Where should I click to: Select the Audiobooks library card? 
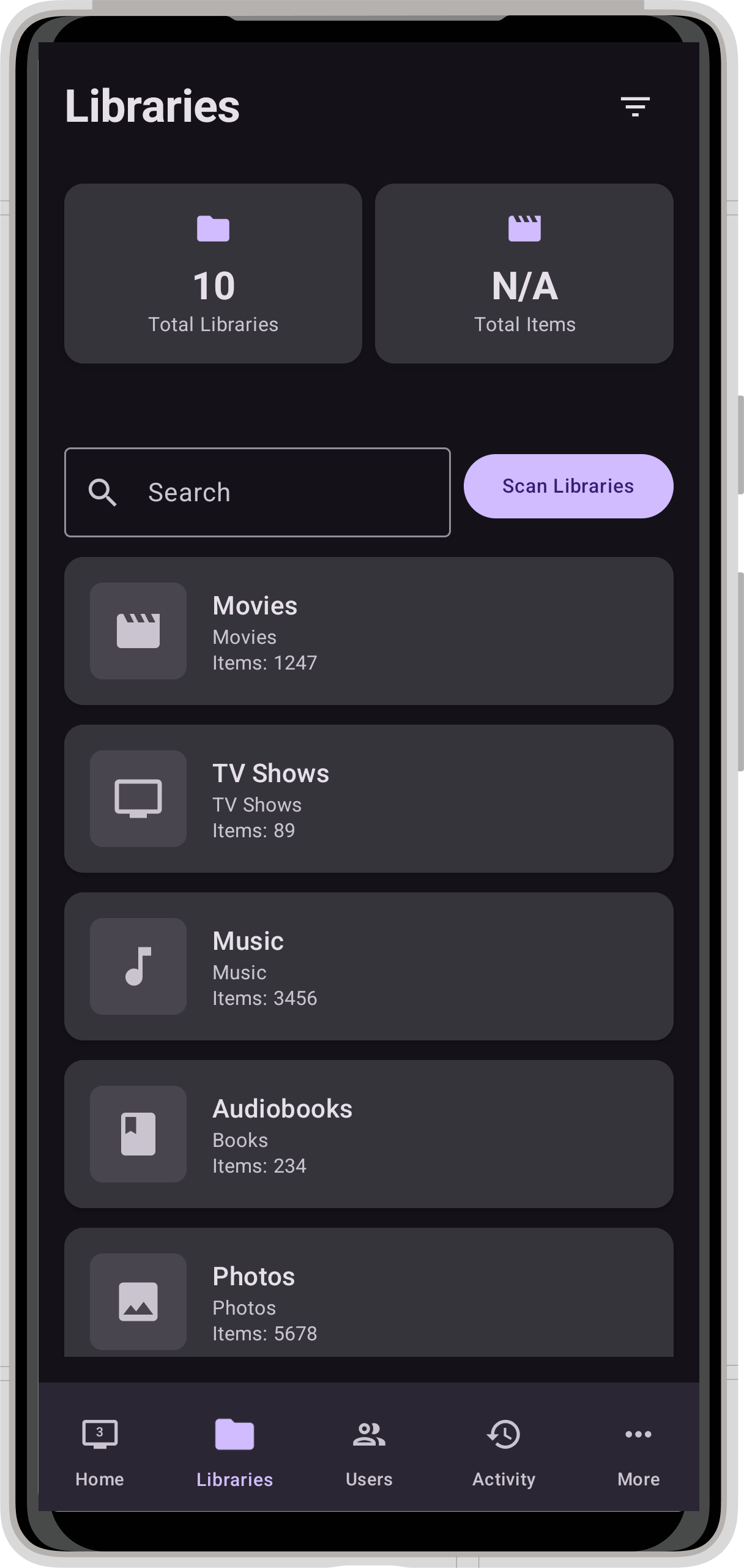point(369,1133)
